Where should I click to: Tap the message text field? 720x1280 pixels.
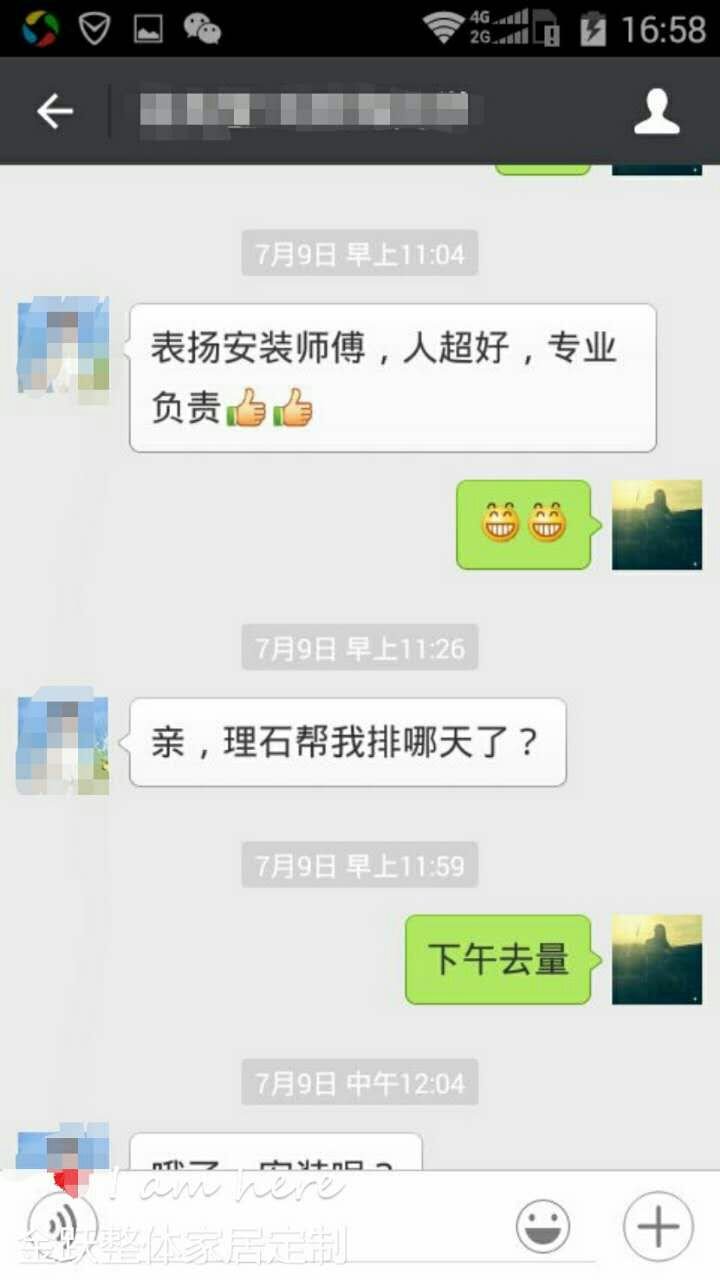click(300, 1226)
